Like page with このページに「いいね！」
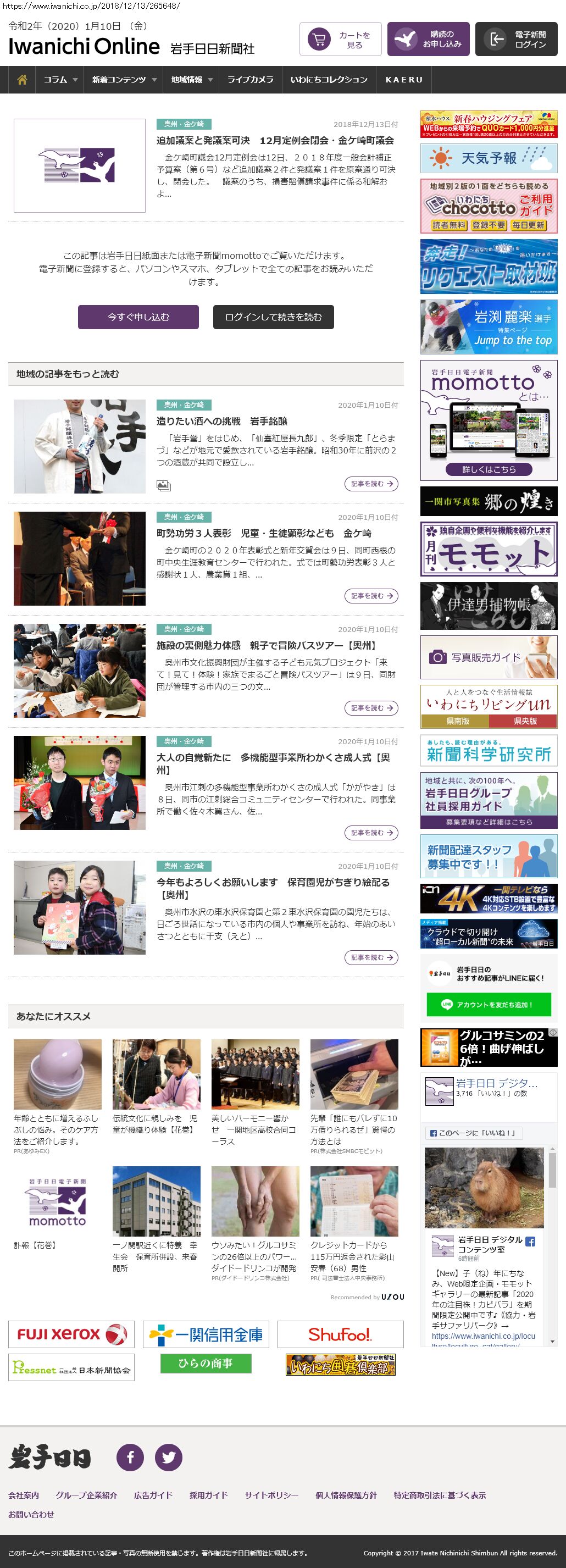566x1568 pixels. 474,1133
